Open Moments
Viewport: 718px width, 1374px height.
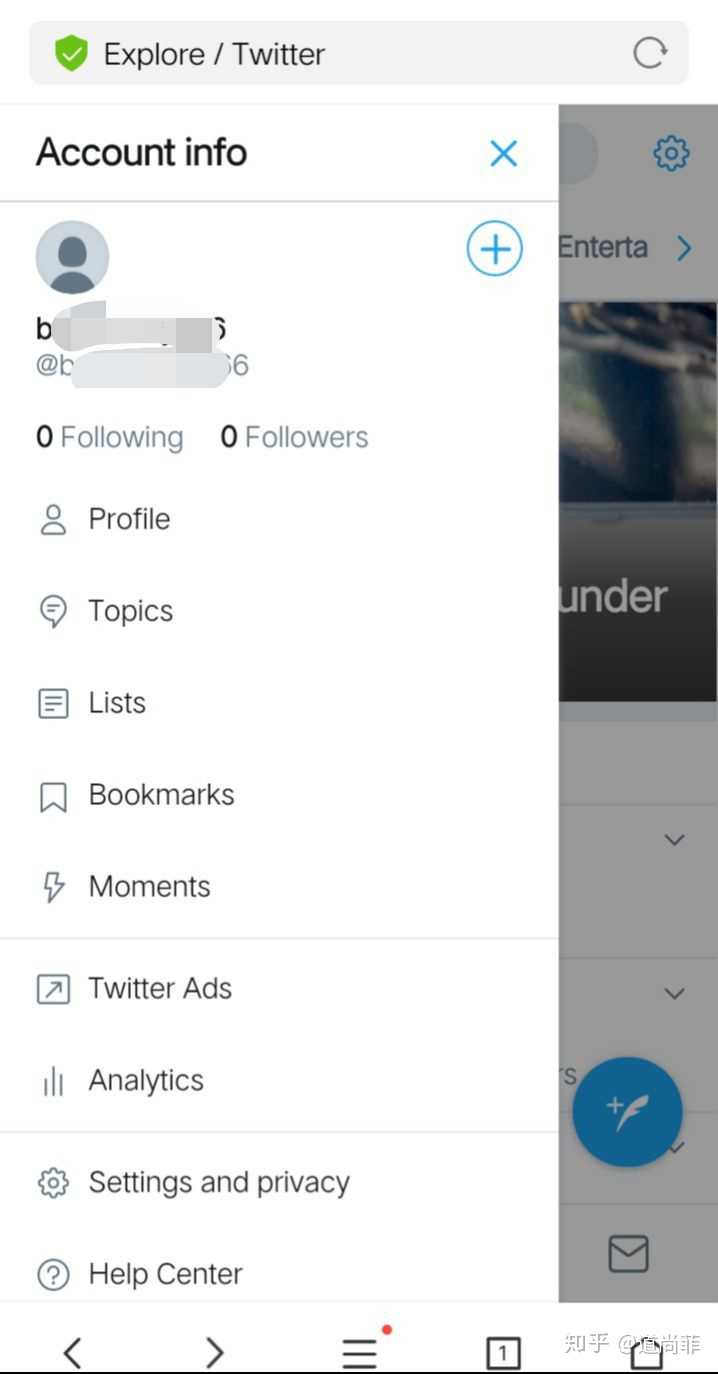coord(279,887)
